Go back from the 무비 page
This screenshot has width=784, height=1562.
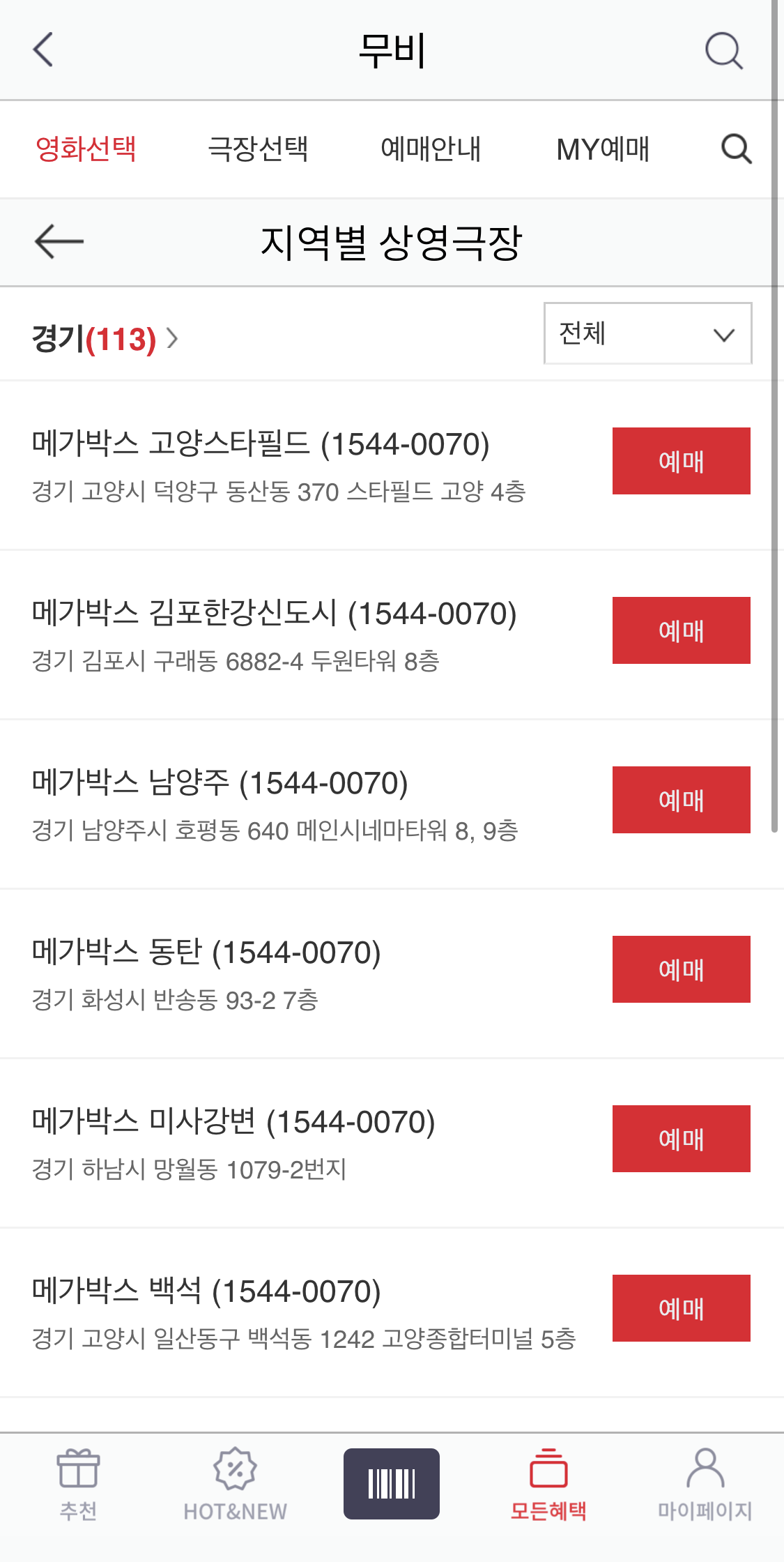point(43,50)
